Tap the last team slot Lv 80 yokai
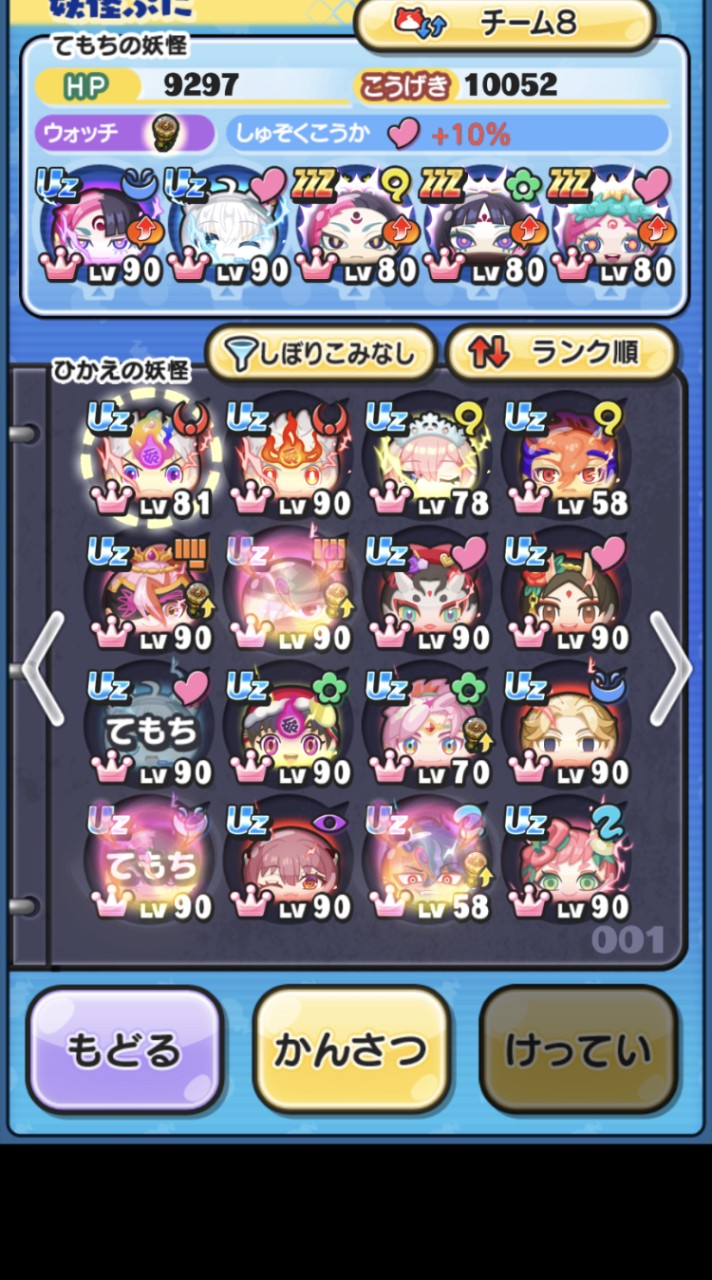The image size is (712, 1280). [x=612, y=227]
